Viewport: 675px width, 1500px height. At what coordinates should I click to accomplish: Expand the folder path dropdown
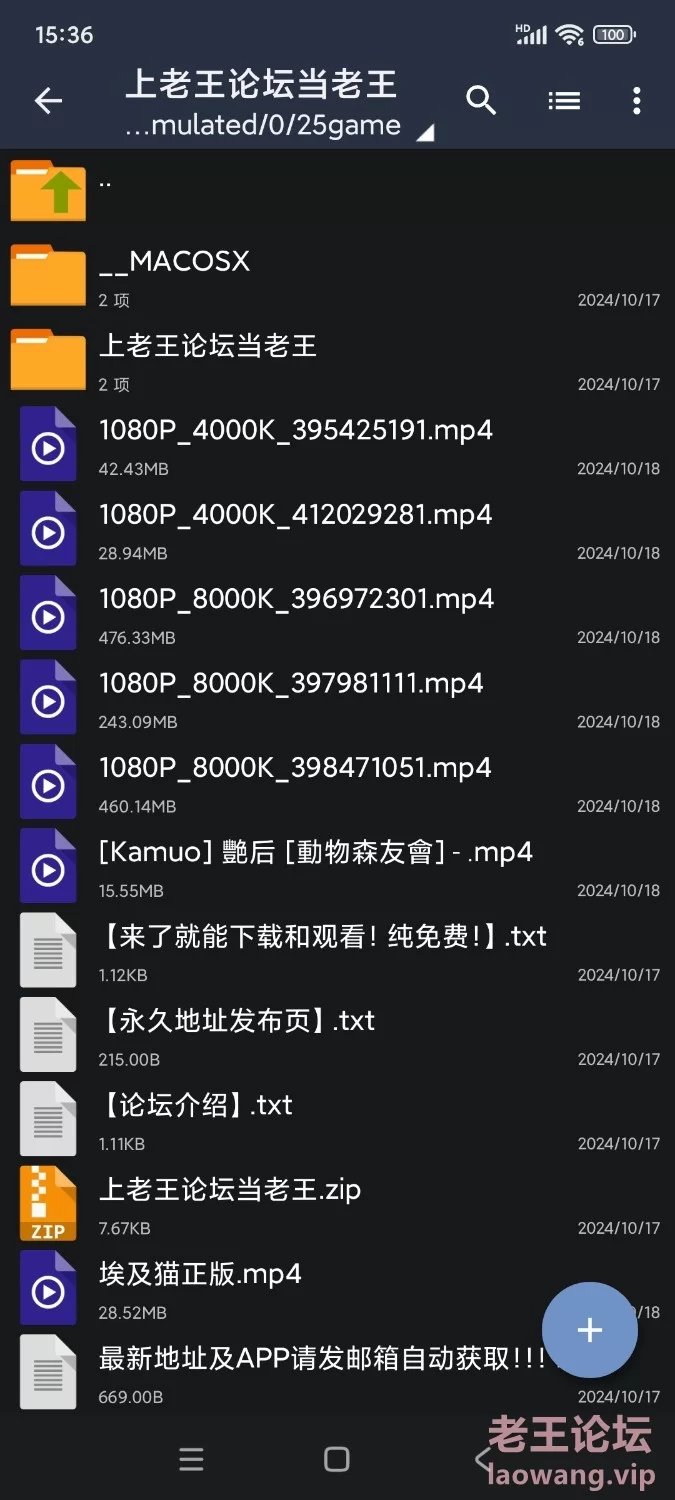(425, 132)
